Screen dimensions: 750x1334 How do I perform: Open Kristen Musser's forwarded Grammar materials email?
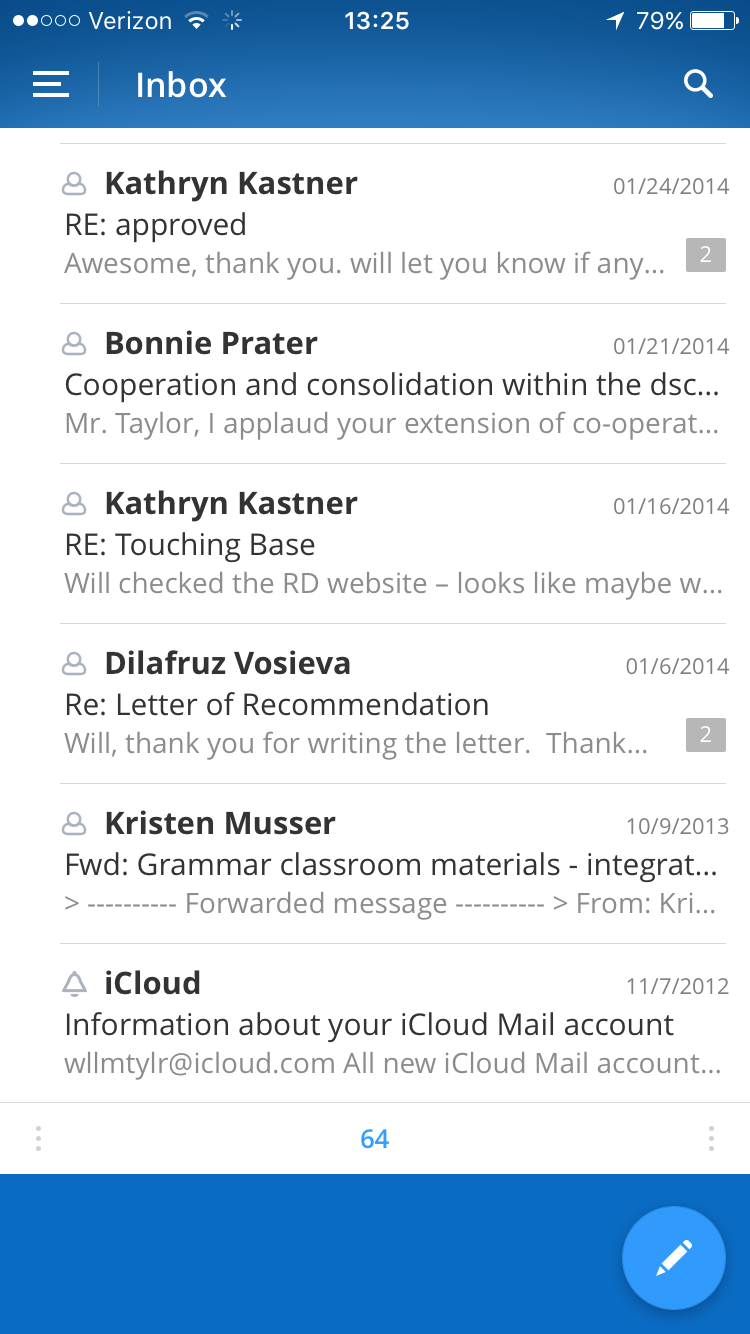390,864
